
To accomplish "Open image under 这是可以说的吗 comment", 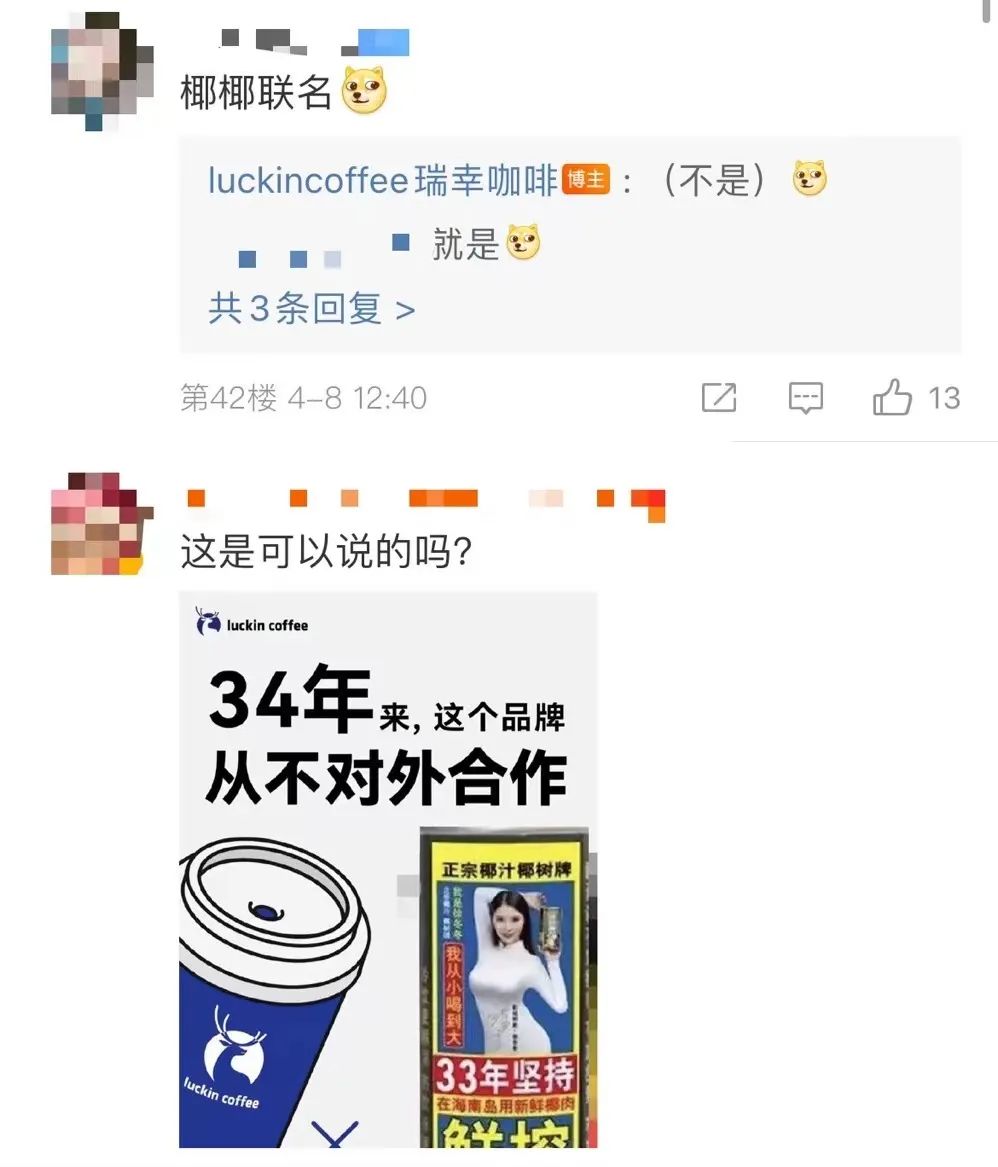I will tap(388, 868).
